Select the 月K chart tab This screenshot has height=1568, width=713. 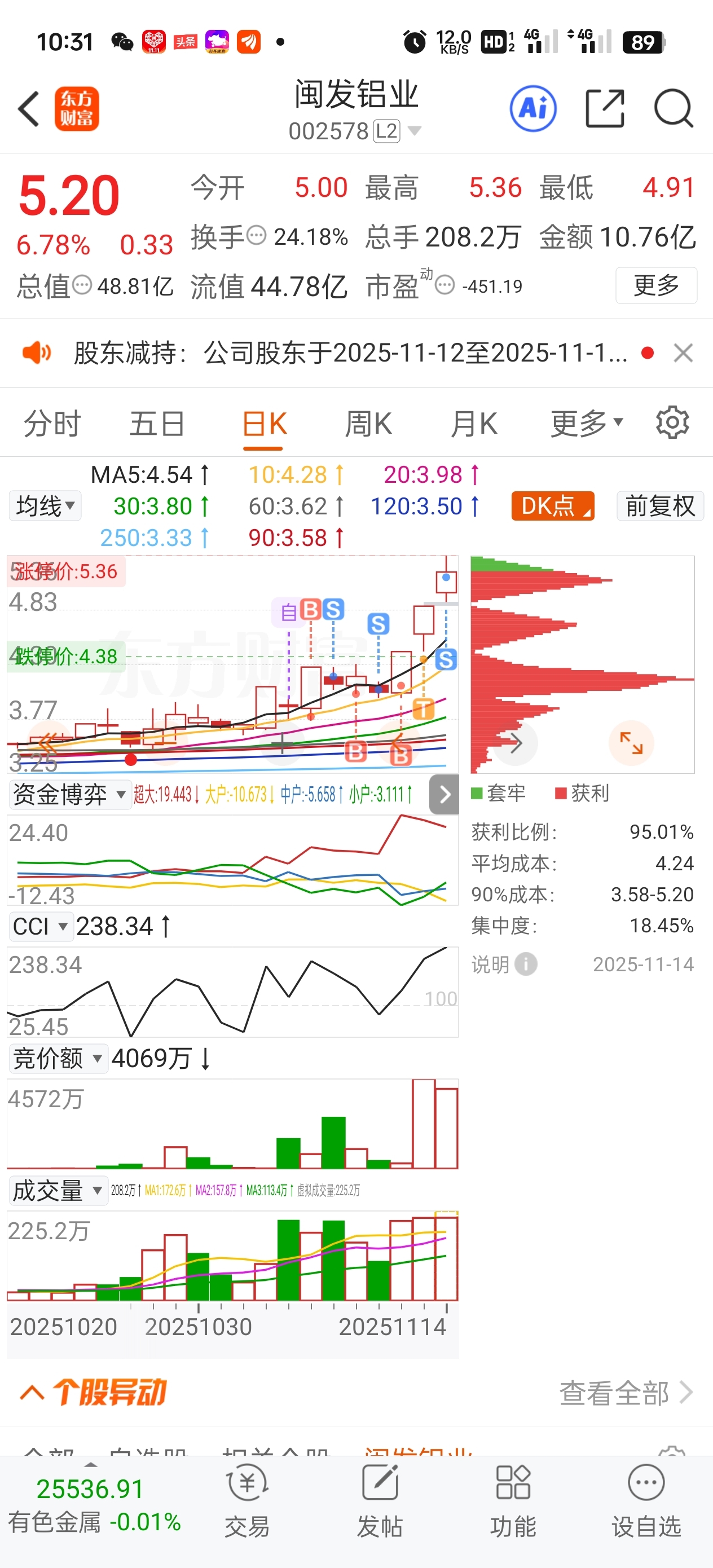pos(474,424)
